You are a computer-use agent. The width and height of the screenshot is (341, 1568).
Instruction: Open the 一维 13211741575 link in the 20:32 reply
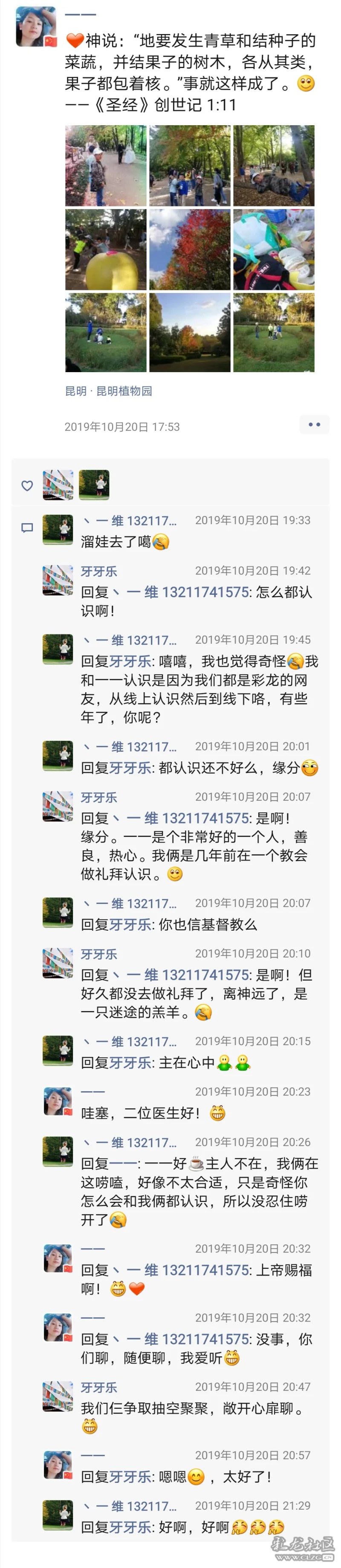188,1270
